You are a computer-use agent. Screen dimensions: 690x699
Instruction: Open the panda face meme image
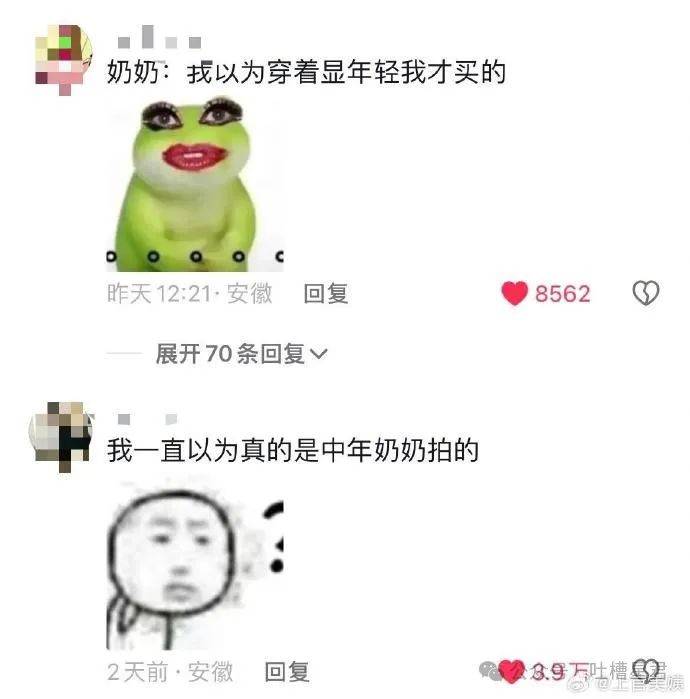point(194,563)
